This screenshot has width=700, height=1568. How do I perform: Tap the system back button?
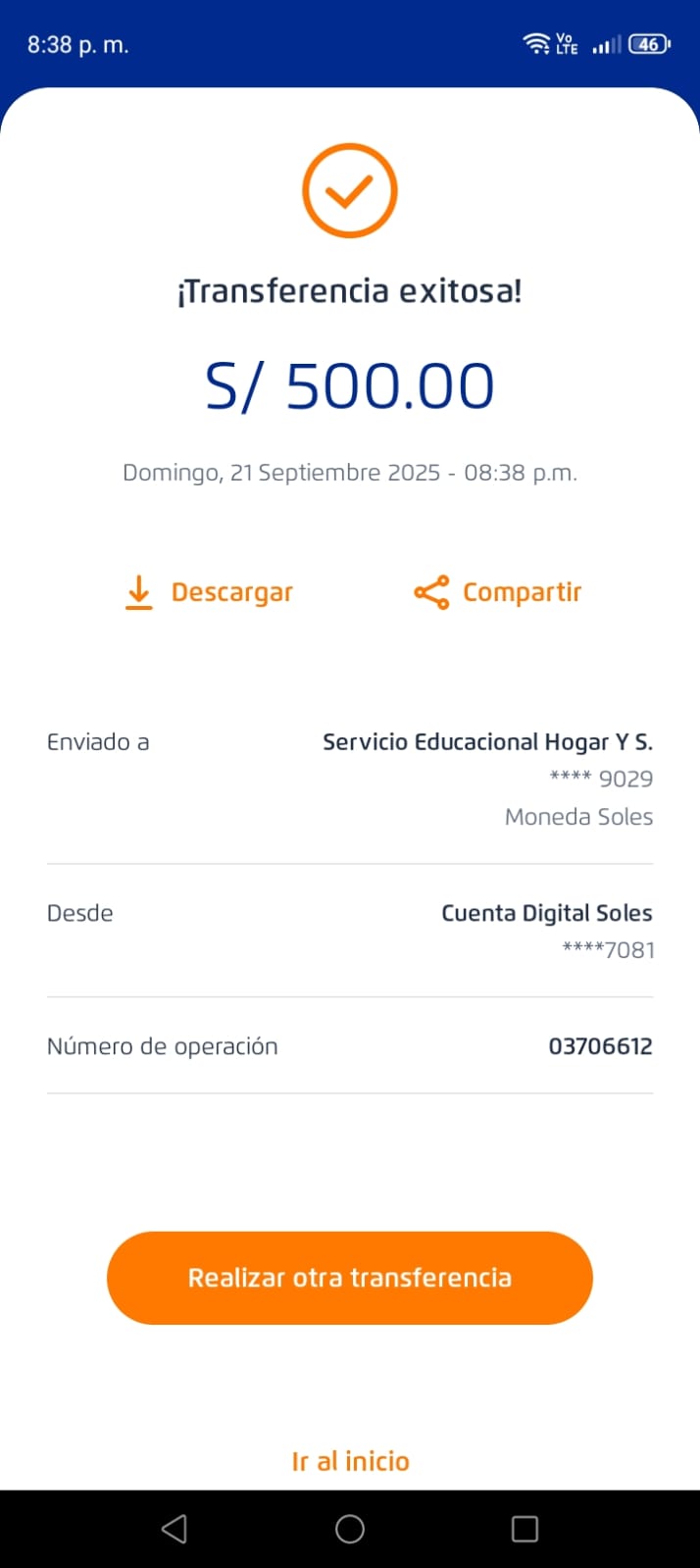pyautogui.click(x=175, y=1529)
